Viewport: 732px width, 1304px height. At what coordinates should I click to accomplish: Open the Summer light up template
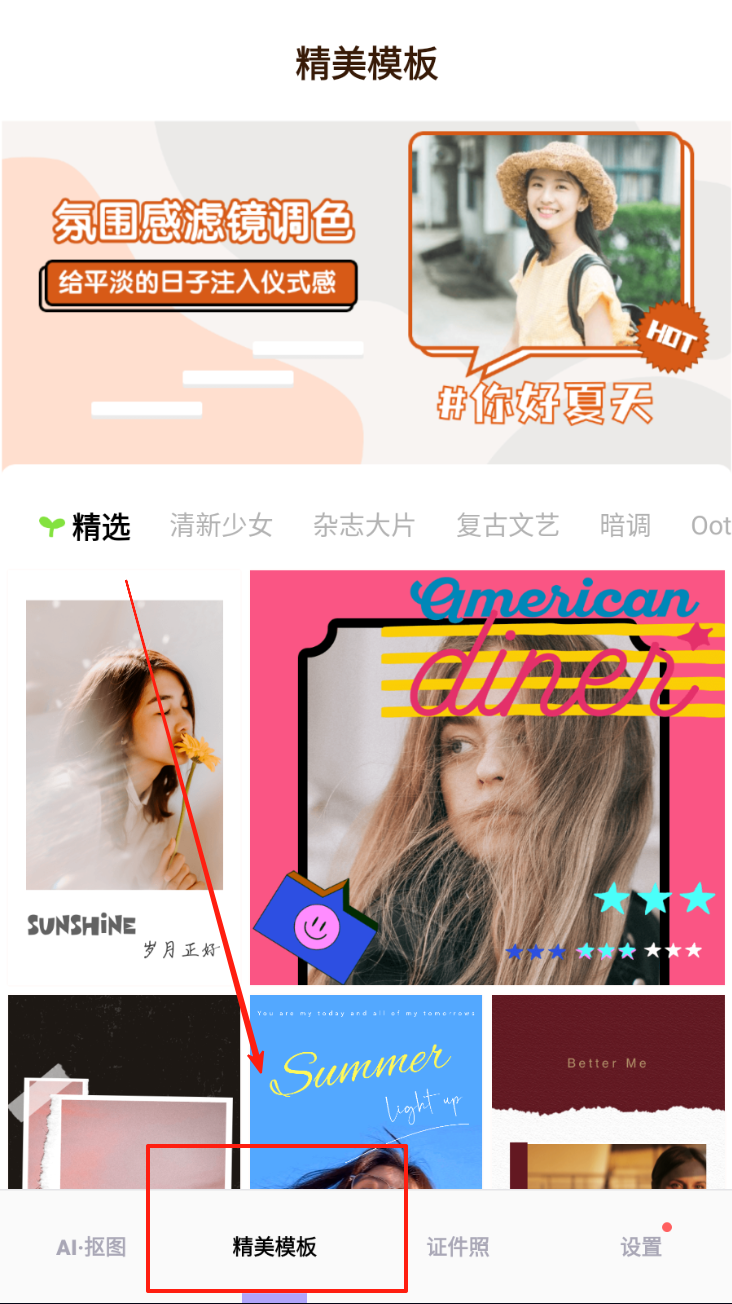pos(365,1090)
